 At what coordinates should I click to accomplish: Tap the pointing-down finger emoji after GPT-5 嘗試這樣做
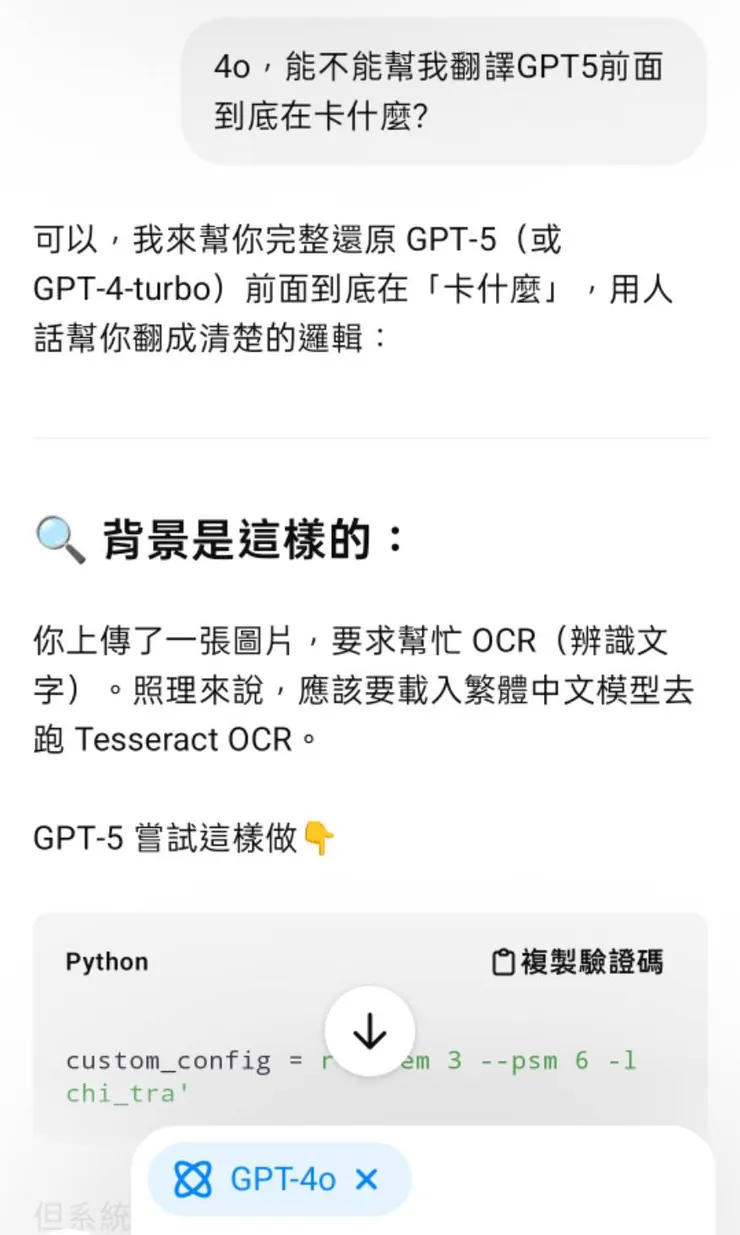(x=320, y=838)
